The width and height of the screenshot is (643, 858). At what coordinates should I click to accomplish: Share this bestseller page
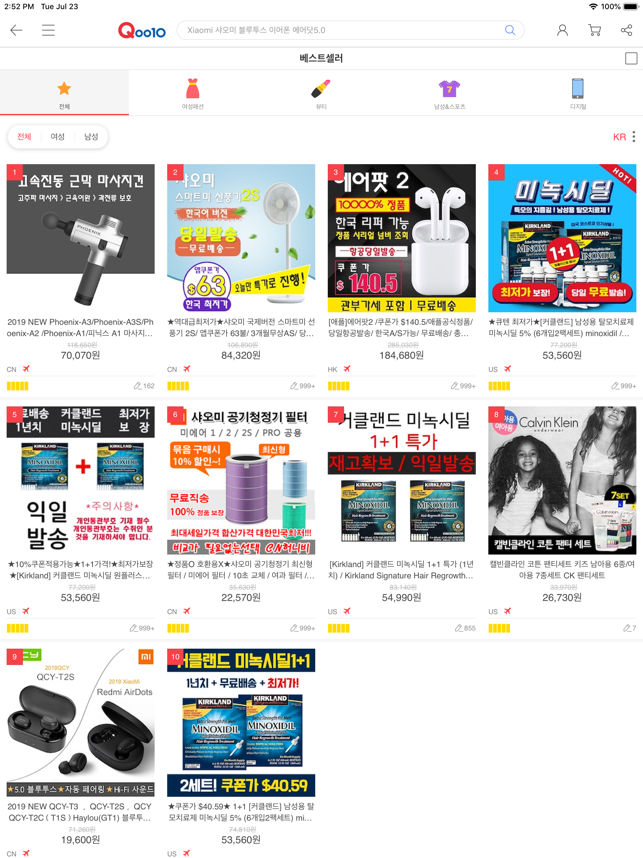pos(626,30)
